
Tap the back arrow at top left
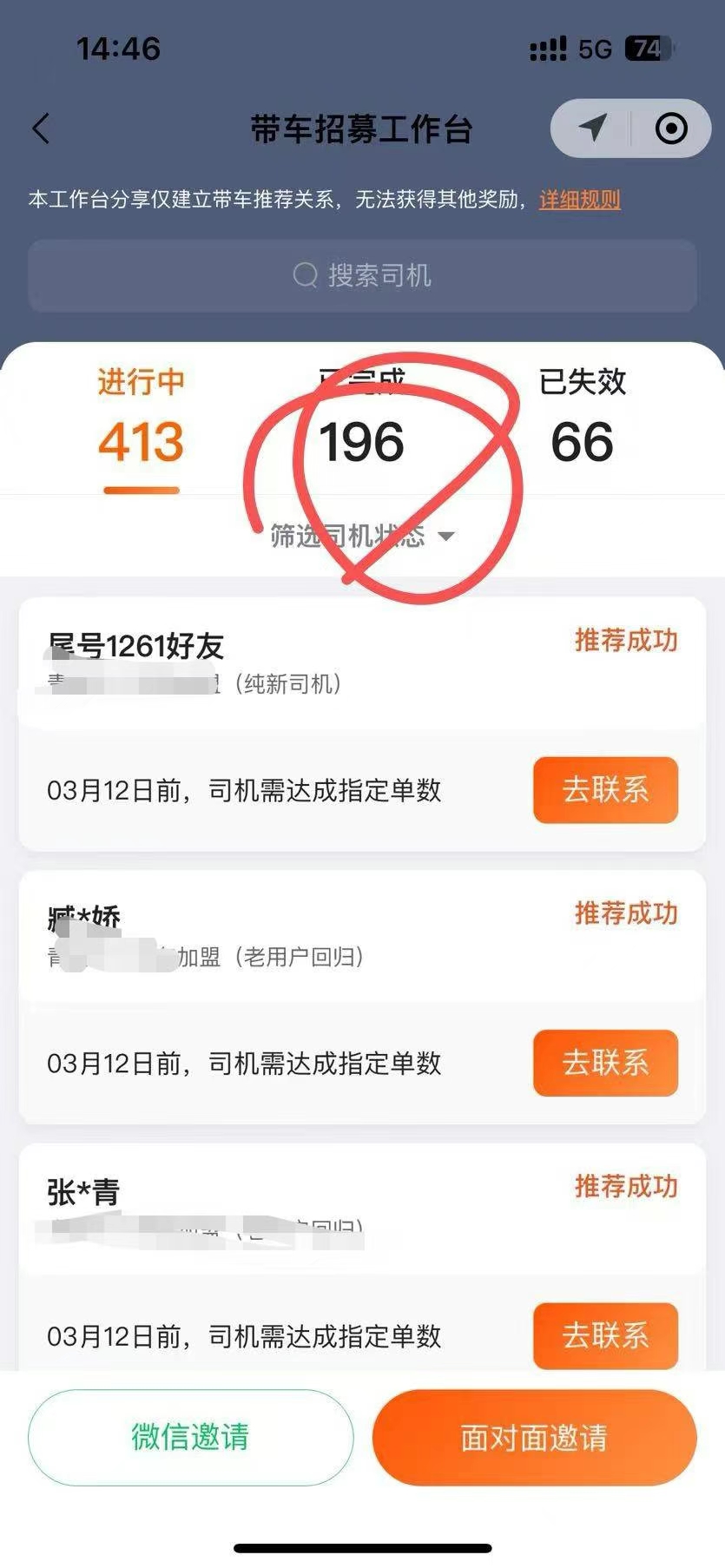tap(39, 128)
